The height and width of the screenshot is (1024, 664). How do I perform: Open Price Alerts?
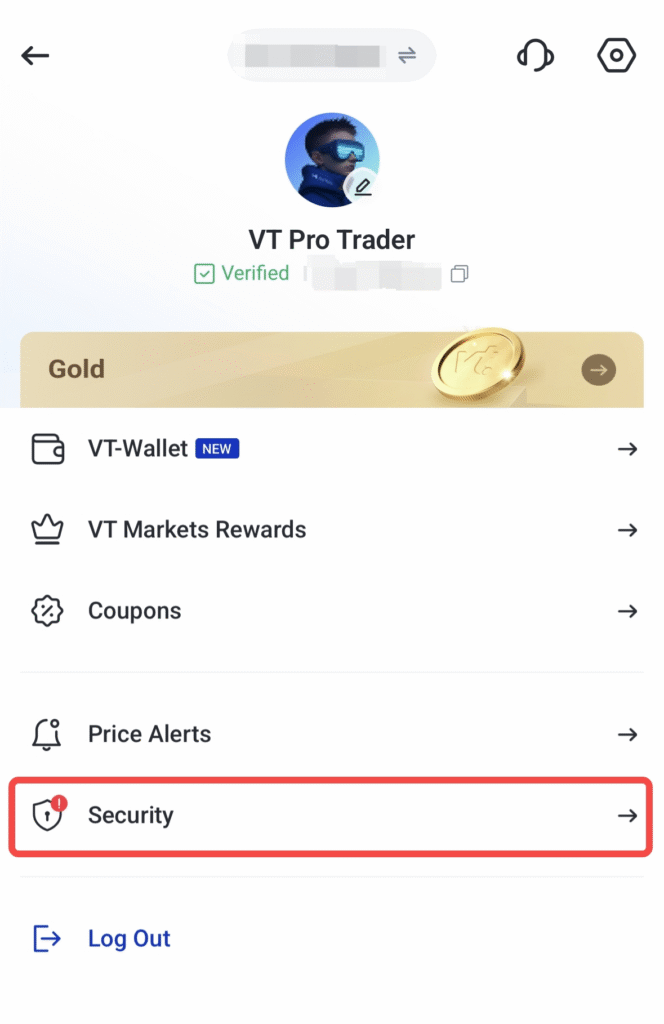332,734
